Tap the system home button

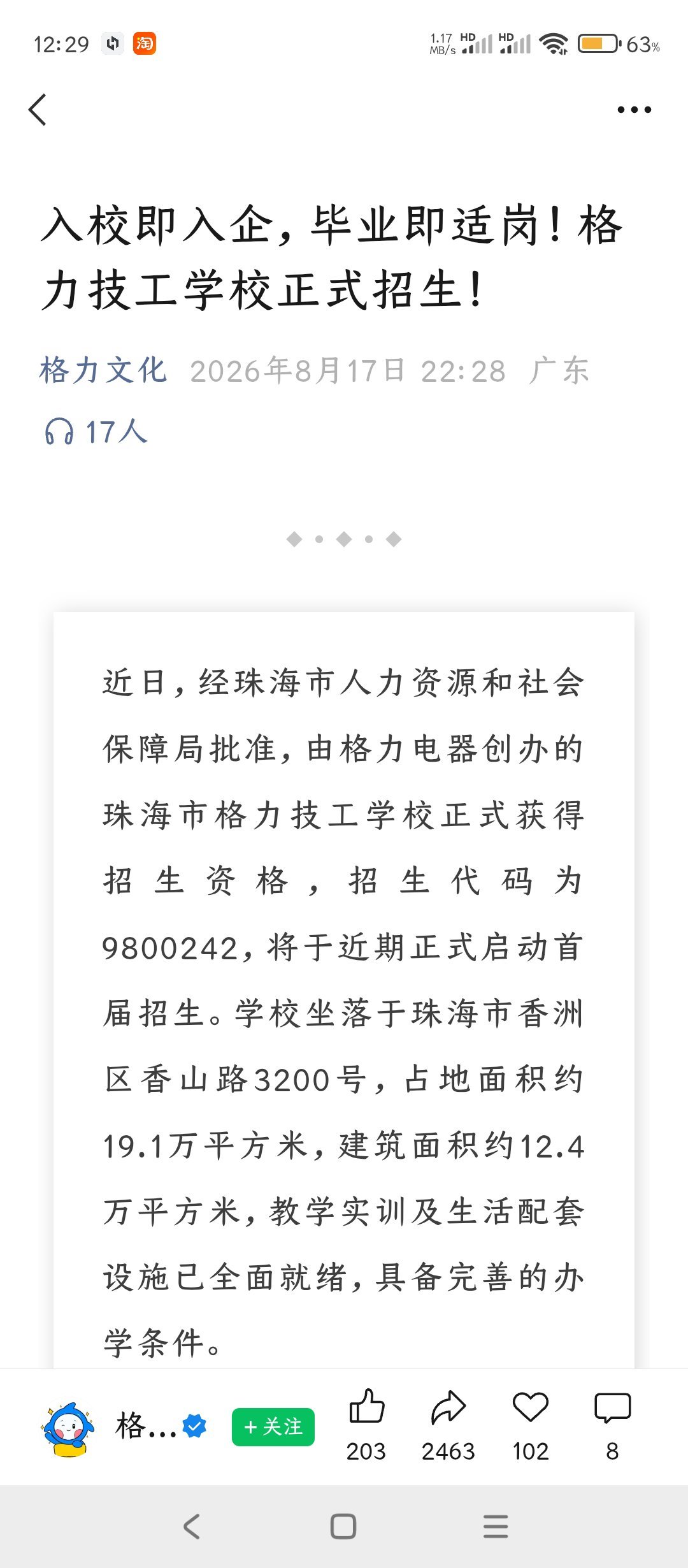(x=343, y=1527)
